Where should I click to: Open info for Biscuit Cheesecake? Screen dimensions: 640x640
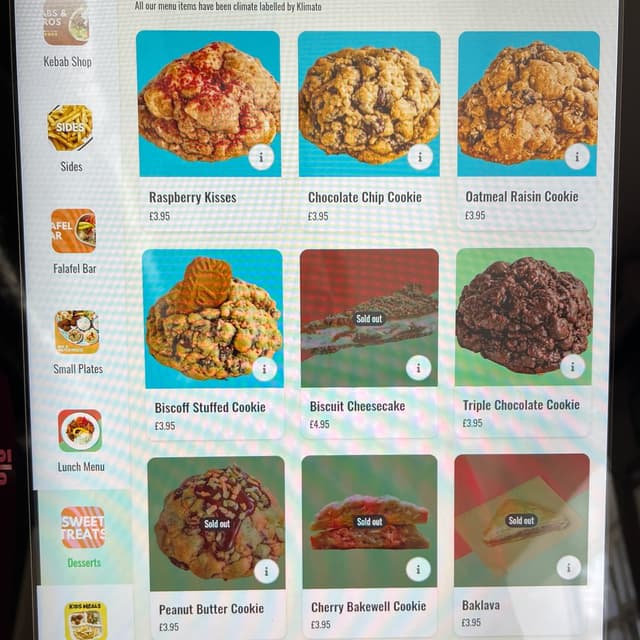tap(419, 367)
